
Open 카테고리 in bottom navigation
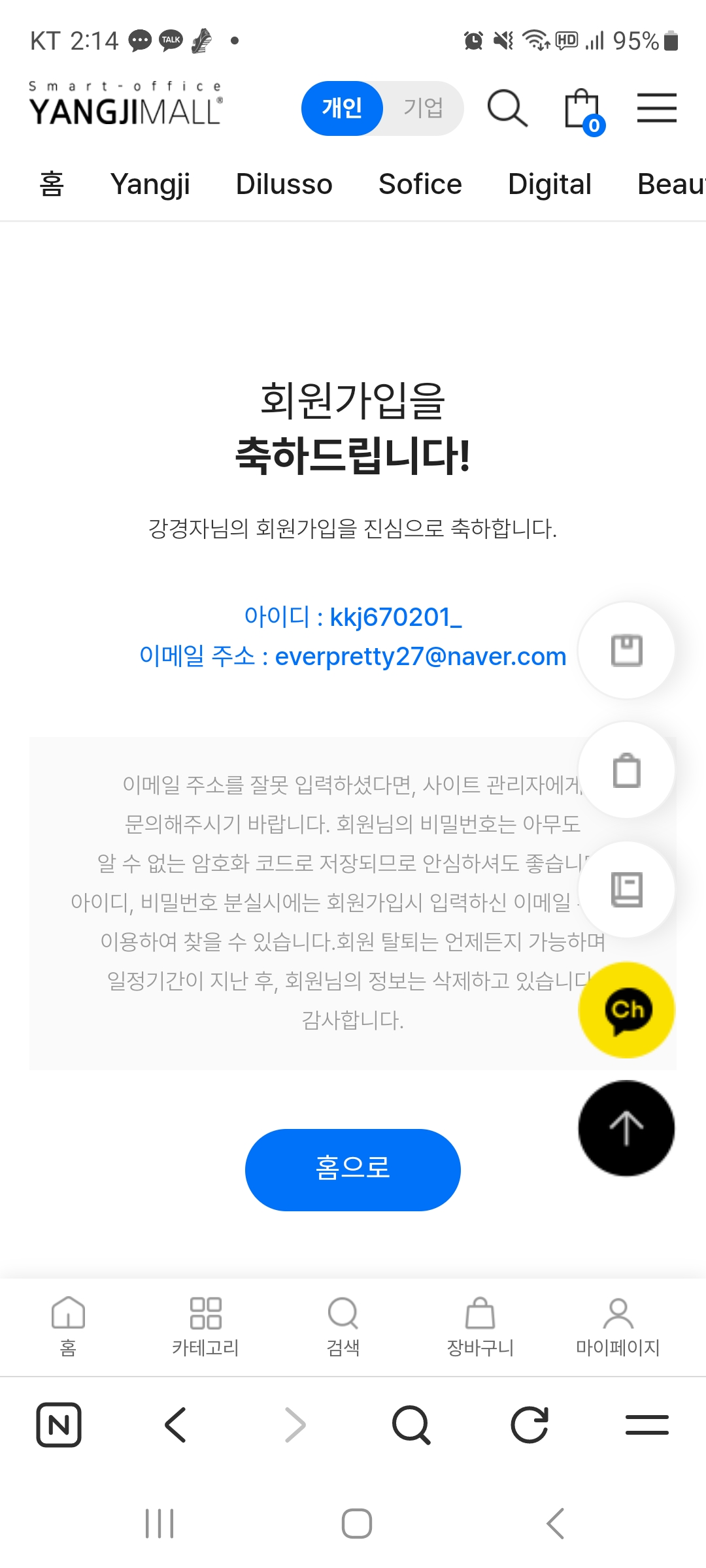pyautogui.click(x=205, y=1326)
